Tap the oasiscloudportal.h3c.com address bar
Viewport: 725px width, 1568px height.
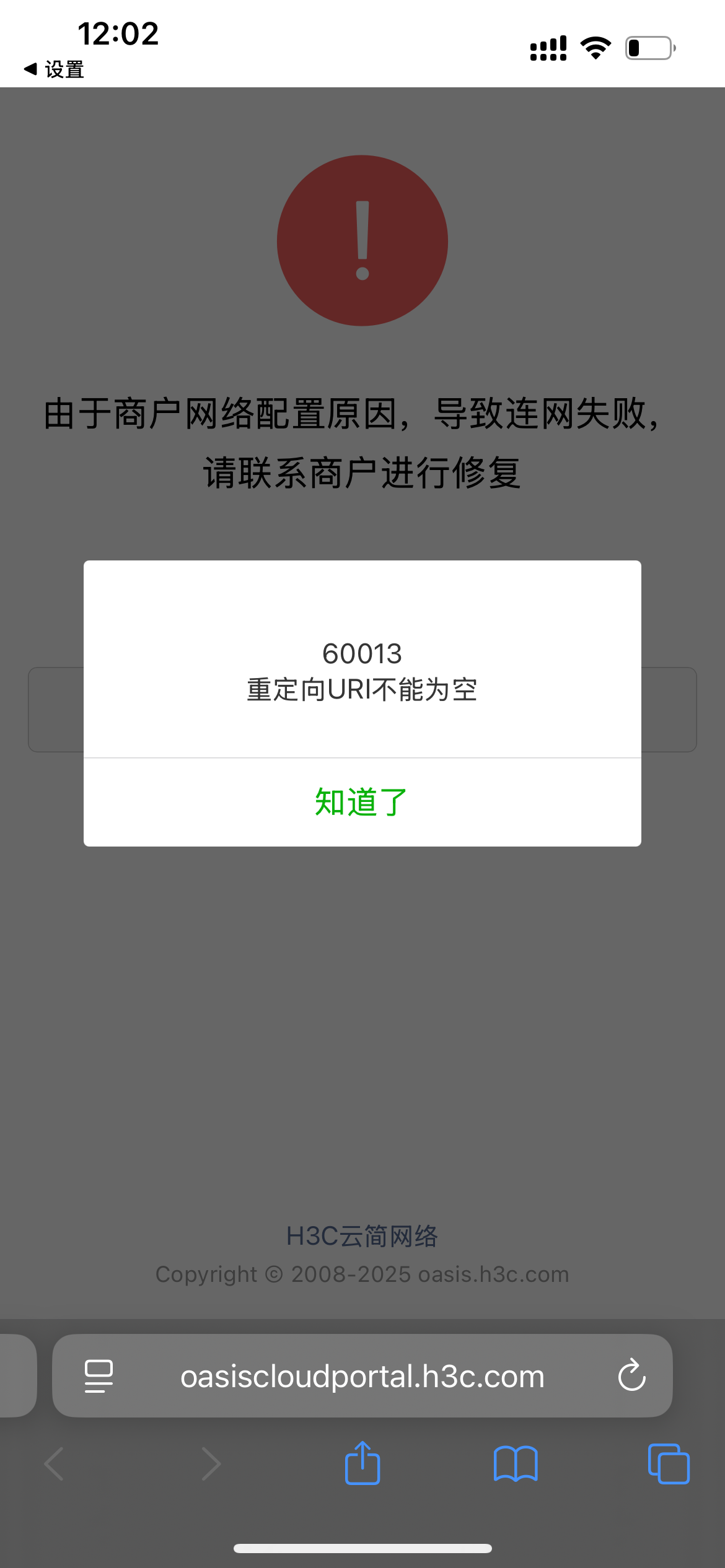[x=362, y=1376]
